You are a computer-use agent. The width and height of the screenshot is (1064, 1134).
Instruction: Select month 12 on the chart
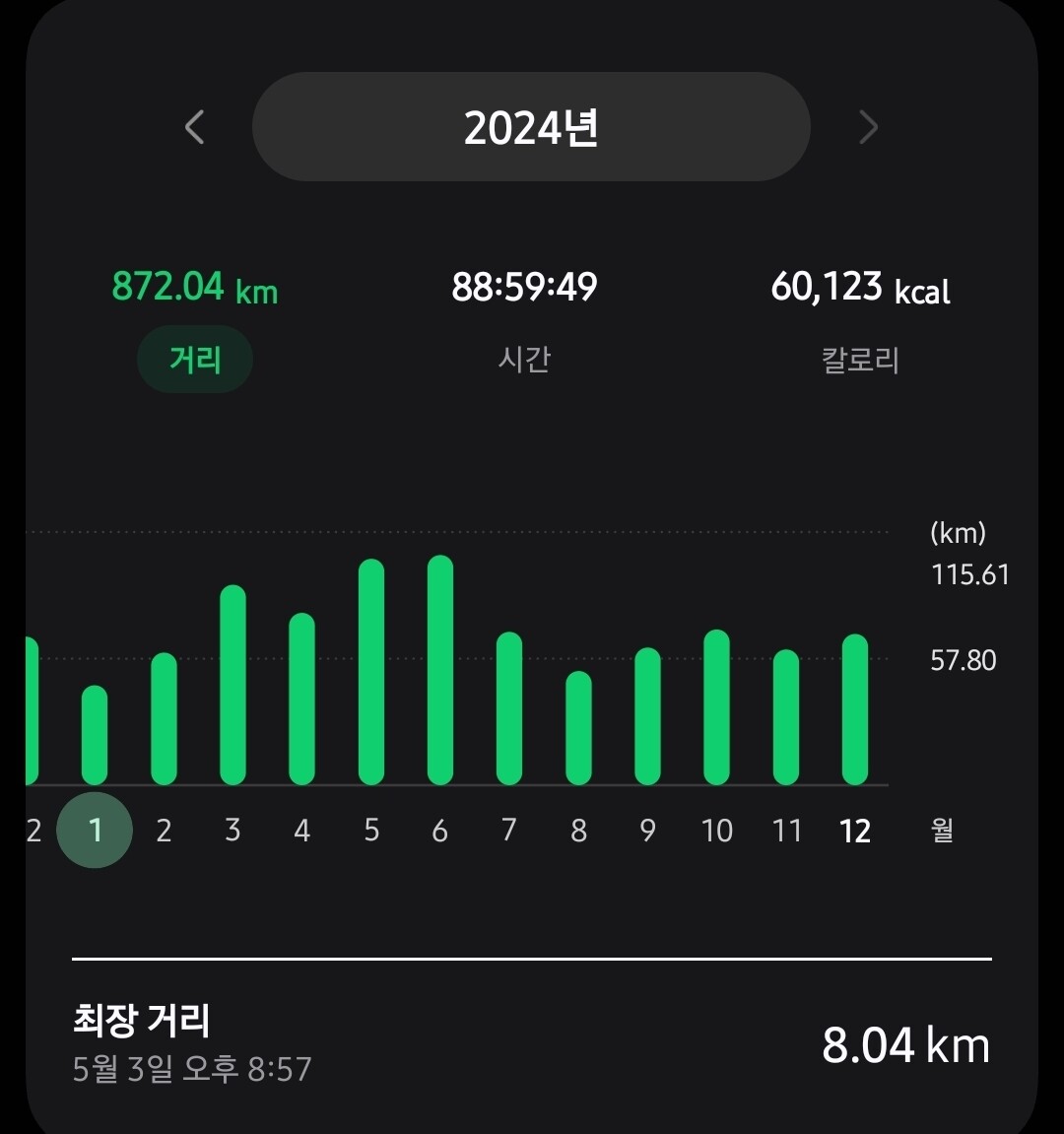[855, 830]
